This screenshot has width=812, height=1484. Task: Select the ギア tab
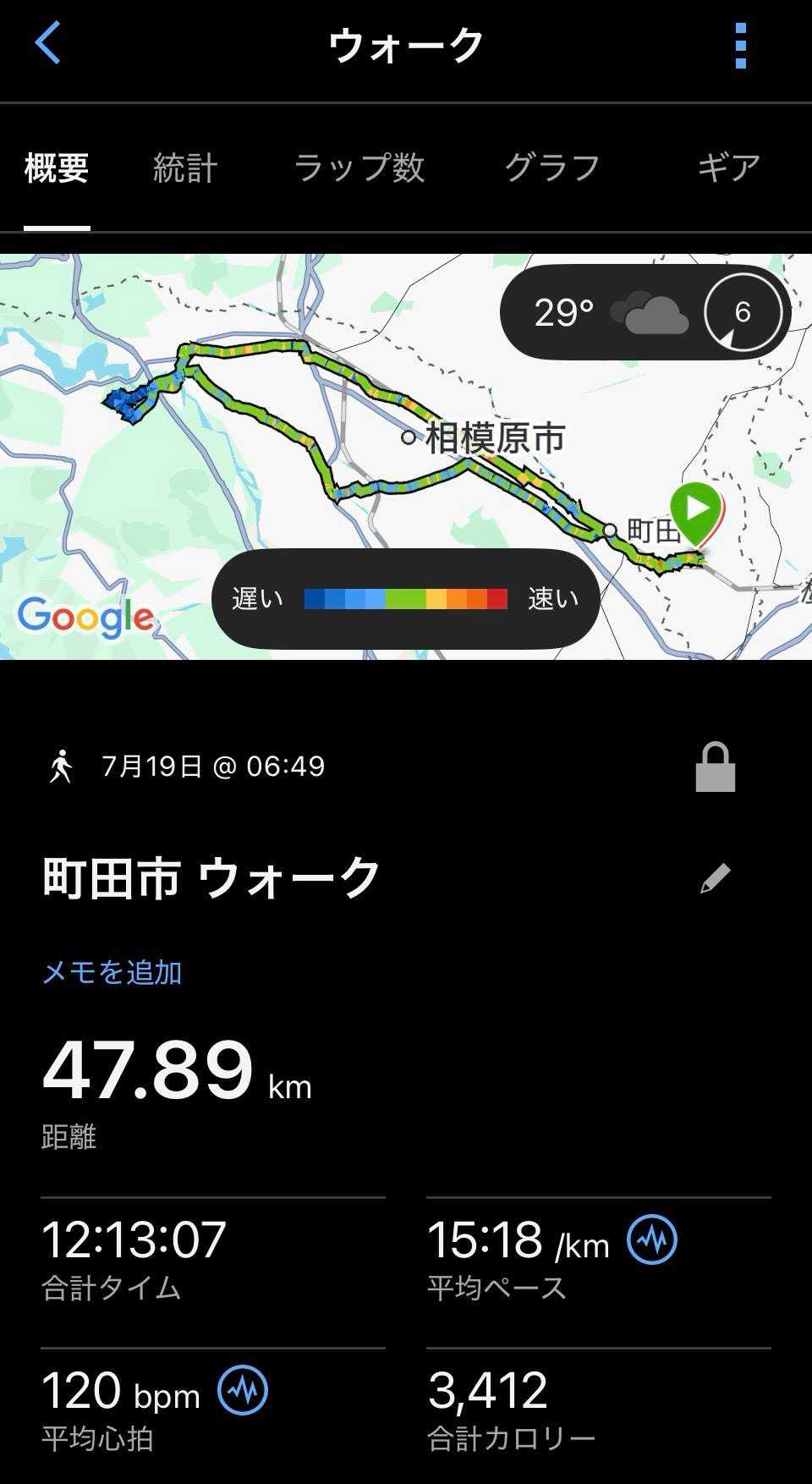pos(728,168)
